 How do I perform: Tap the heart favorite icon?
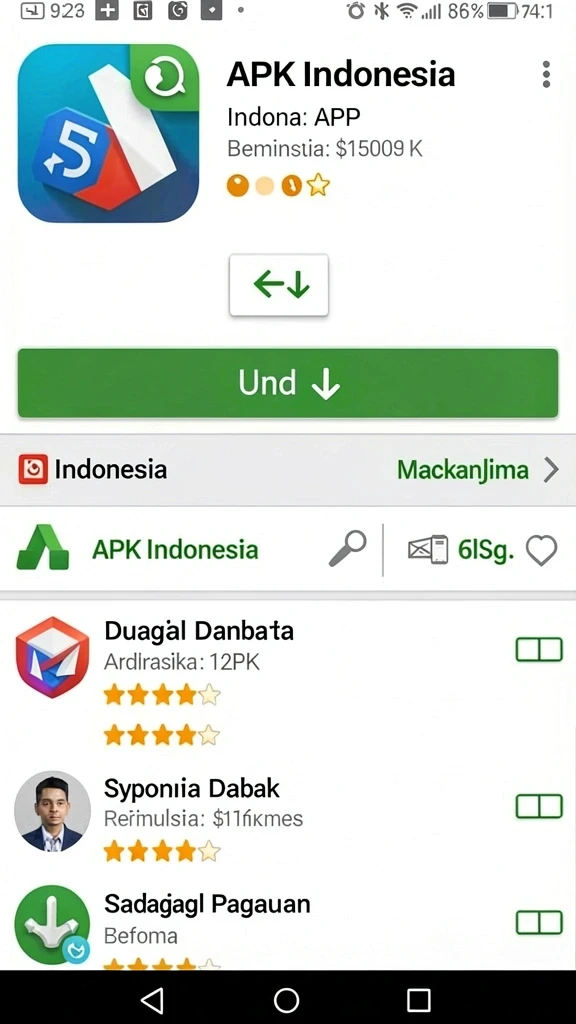coord(541,551)
